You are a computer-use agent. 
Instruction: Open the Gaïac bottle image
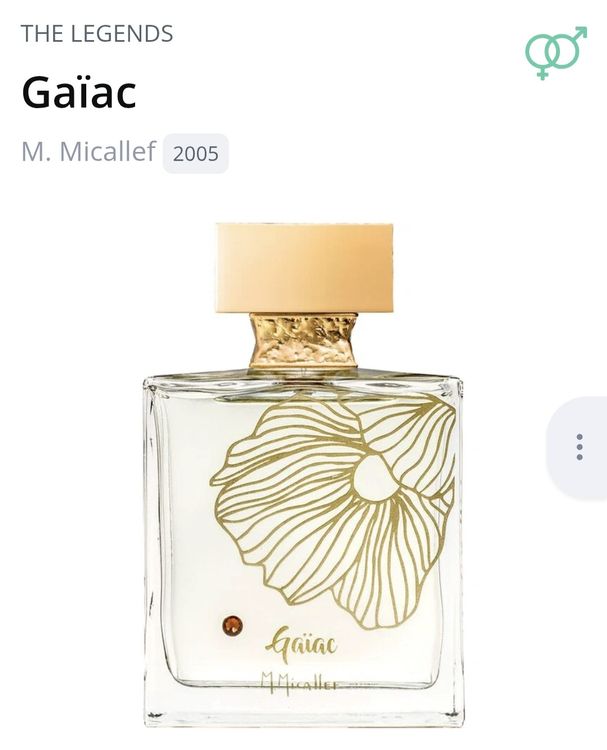pyautogui.click(x=303, y=475)
